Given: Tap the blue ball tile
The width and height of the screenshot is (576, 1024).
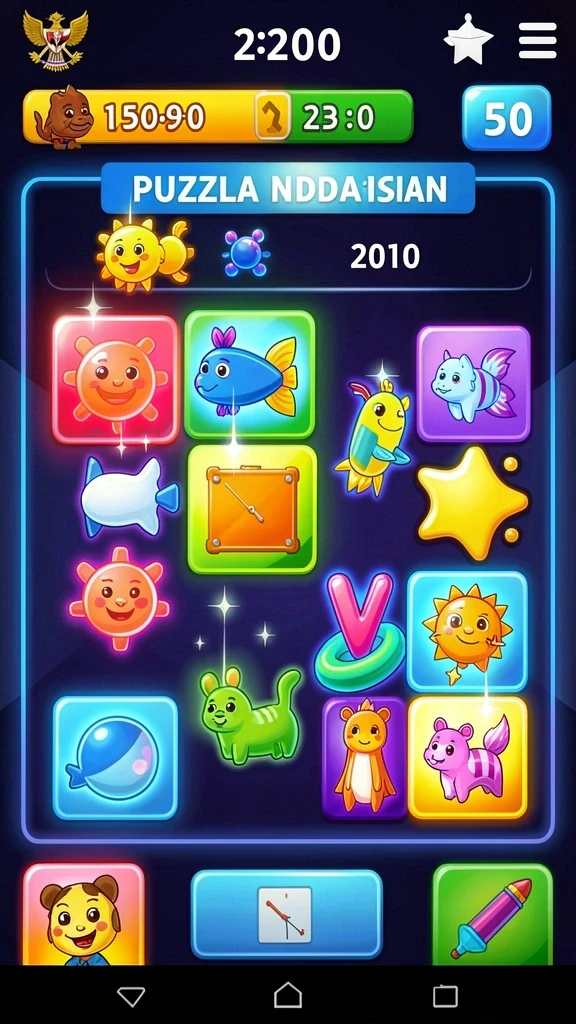Looking at the screenshot, I should coord(115,758).
